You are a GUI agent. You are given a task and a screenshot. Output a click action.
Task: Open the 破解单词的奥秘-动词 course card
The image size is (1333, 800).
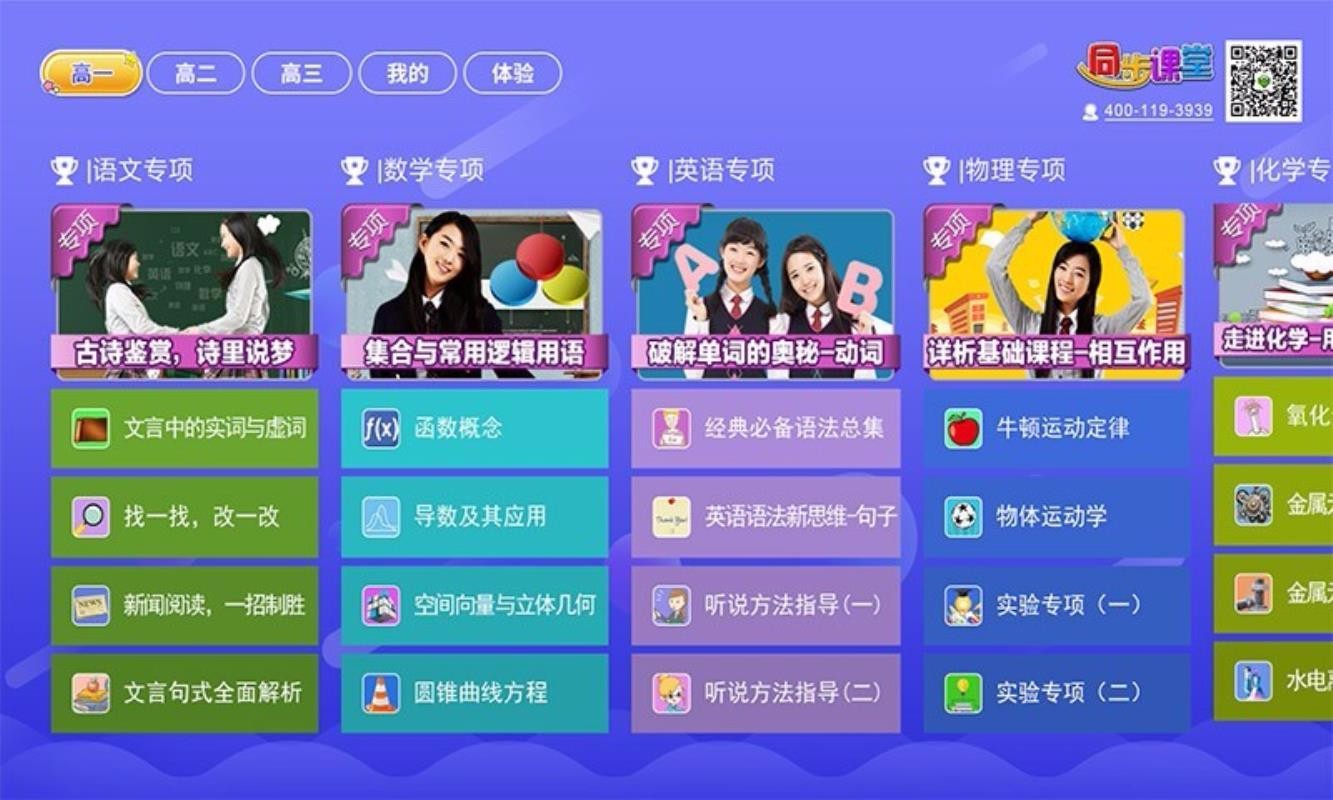pos(765,292)
